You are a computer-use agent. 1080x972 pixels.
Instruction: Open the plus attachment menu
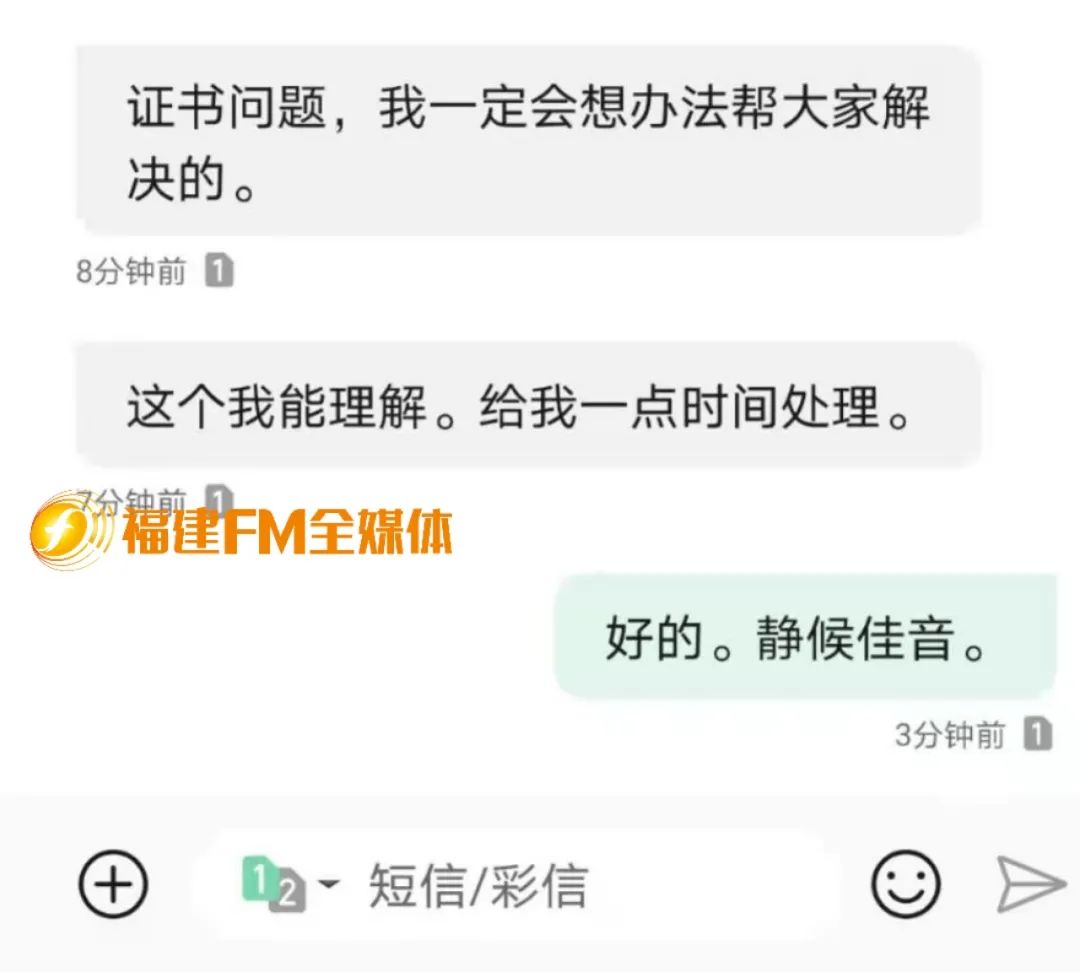coord(113,885)
